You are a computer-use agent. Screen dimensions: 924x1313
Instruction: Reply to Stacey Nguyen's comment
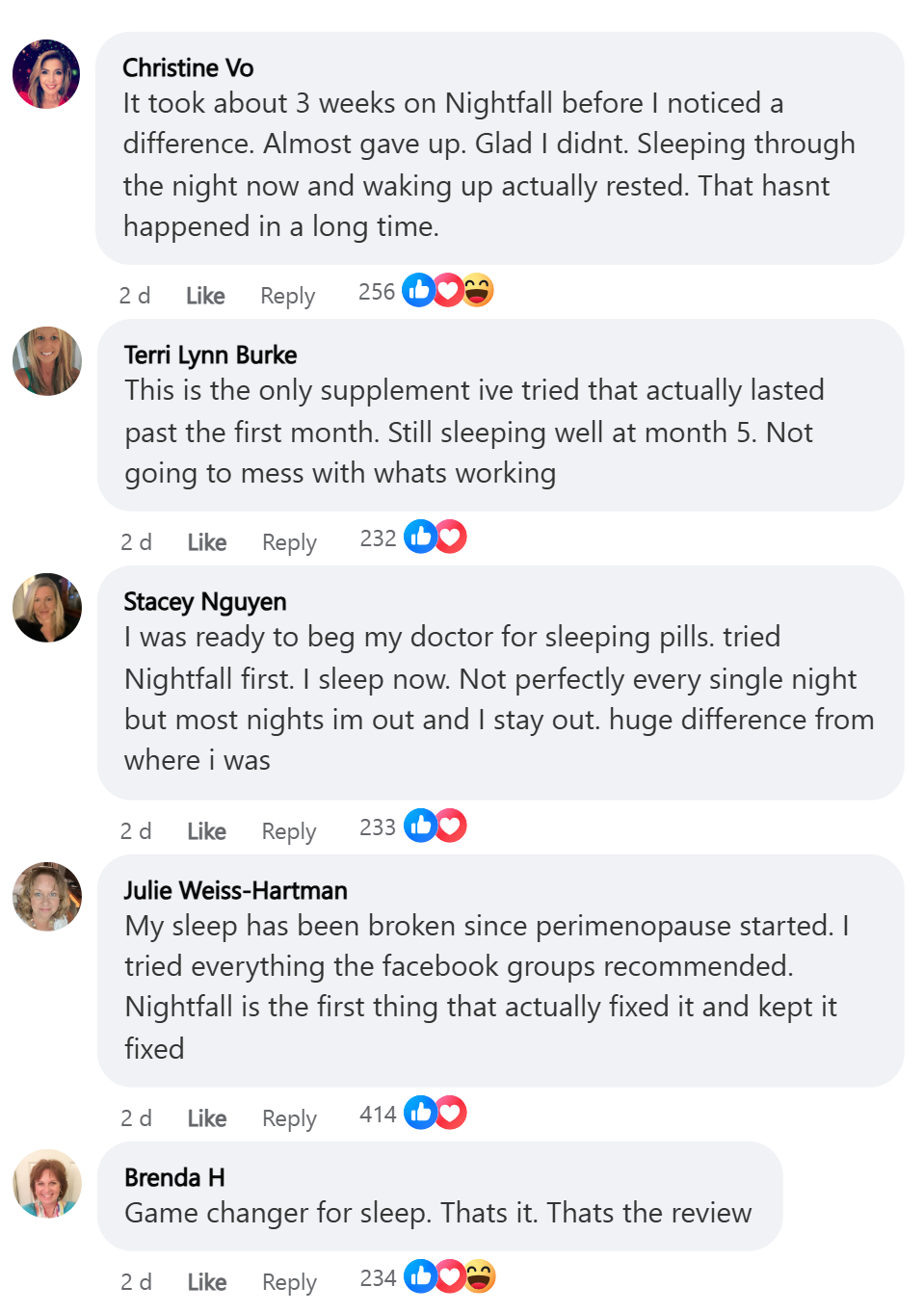[x=288, y=831]
